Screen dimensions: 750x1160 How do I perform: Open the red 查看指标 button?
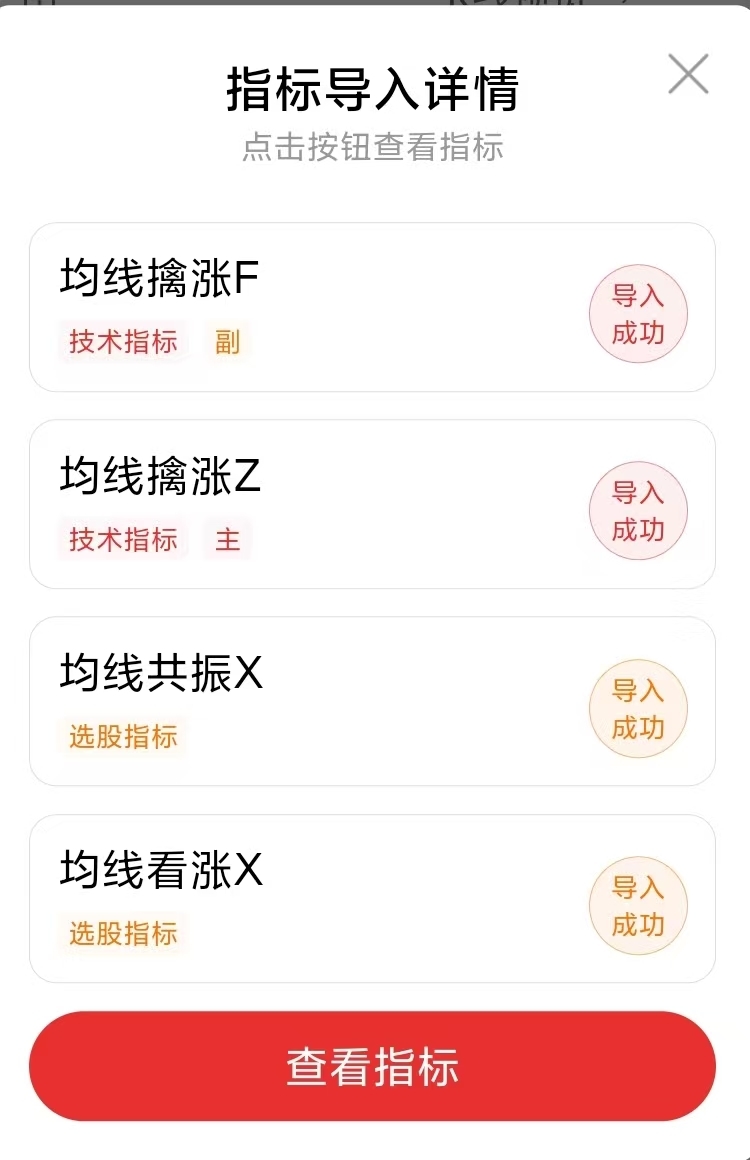pyautogui.click(x=372, y=1066)
